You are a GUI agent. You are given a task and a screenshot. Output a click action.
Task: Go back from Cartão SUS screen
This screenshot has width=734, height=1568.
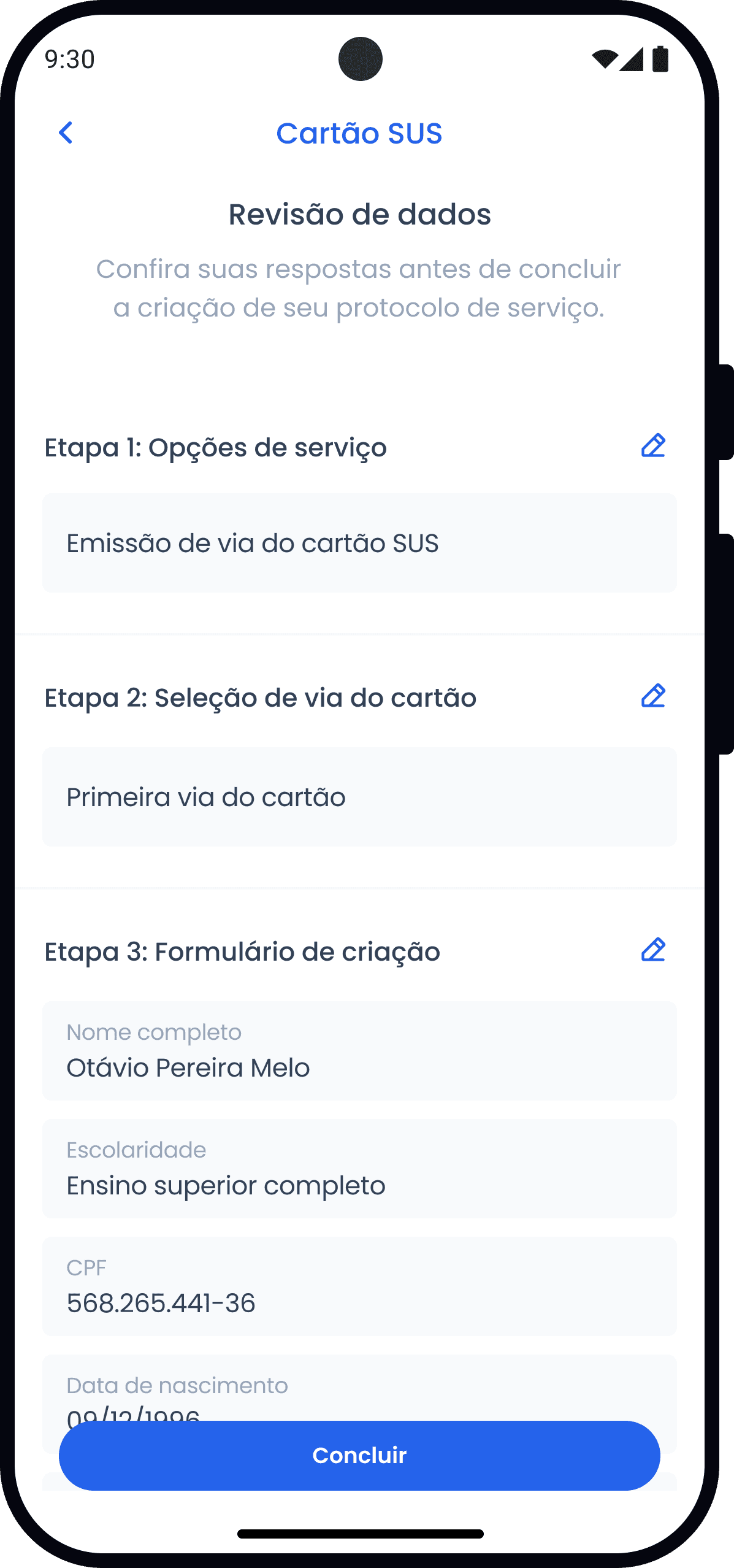pyautogui.click(x=66, y=133)
